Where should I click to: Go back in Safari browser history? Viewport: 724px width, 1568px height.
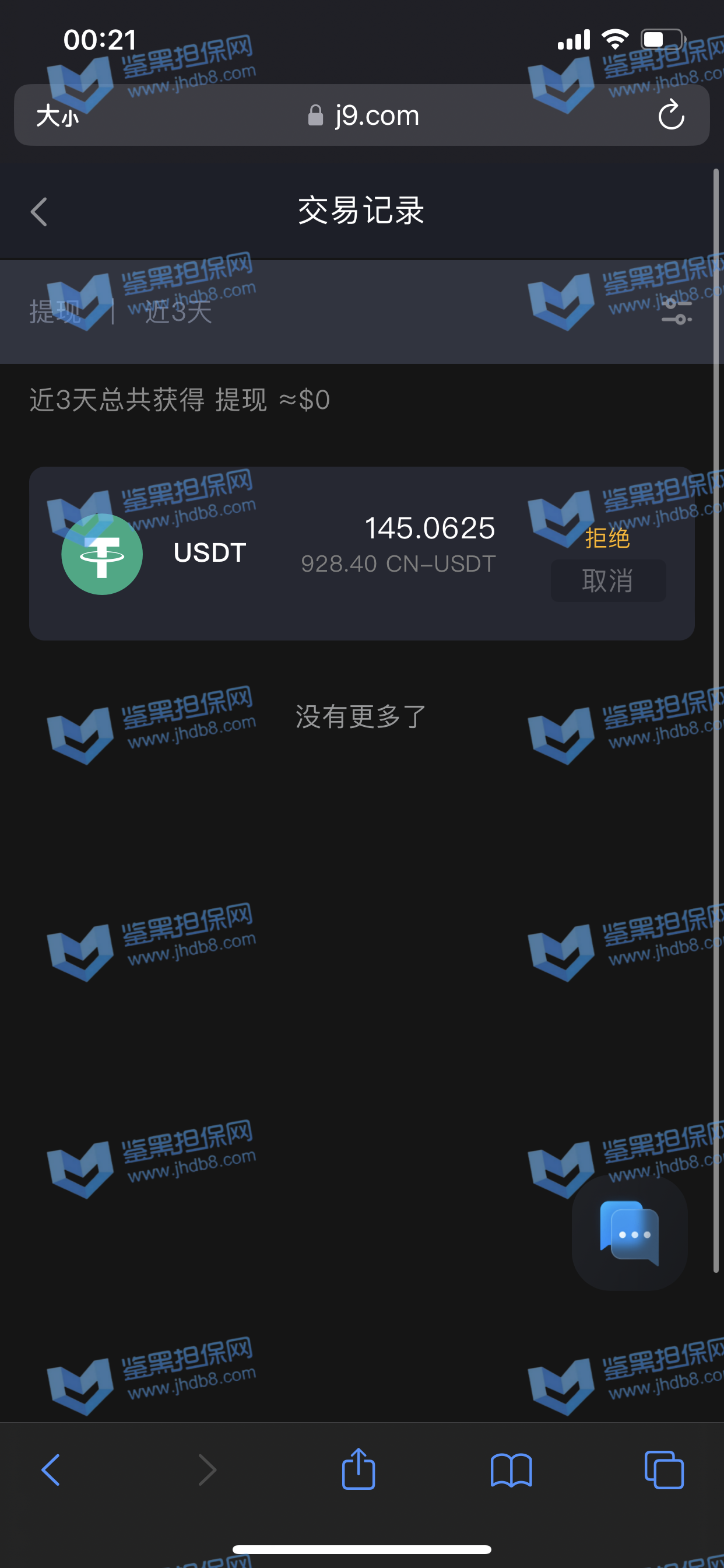click(51, 1470)
